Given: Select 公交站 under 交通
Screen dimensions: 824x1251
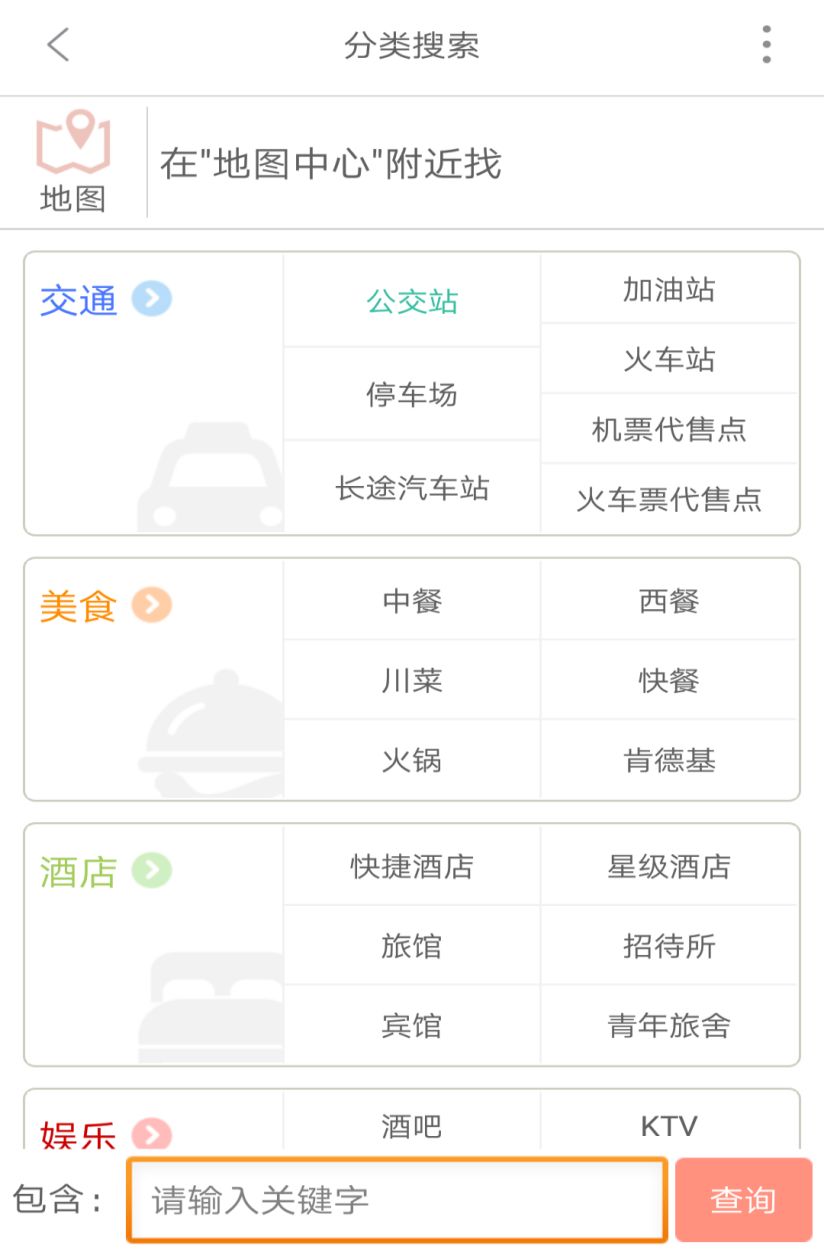Looking at the screenshot, I should pos(412,301).
